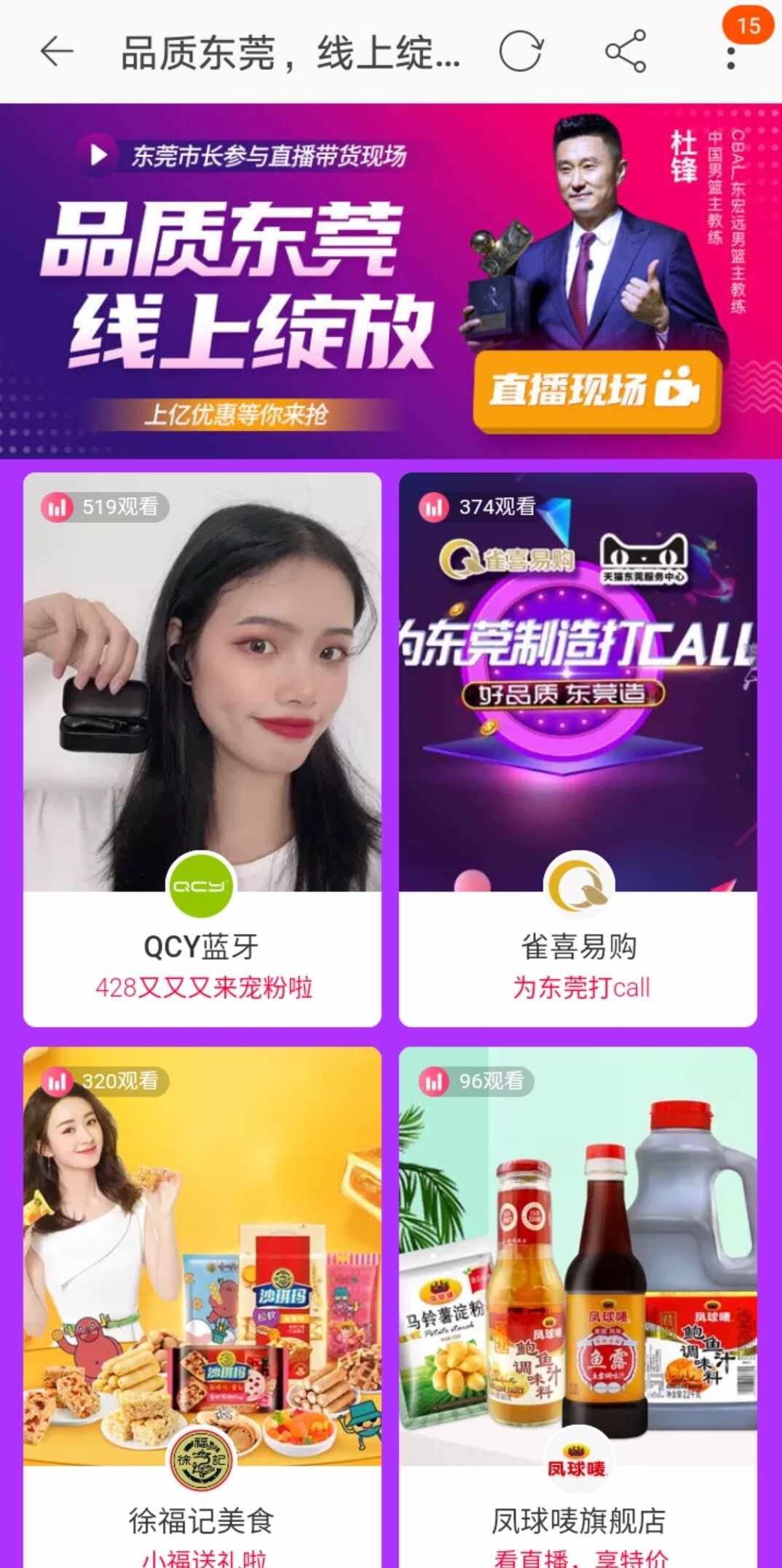Refresh the page

[x=521, y=52]
